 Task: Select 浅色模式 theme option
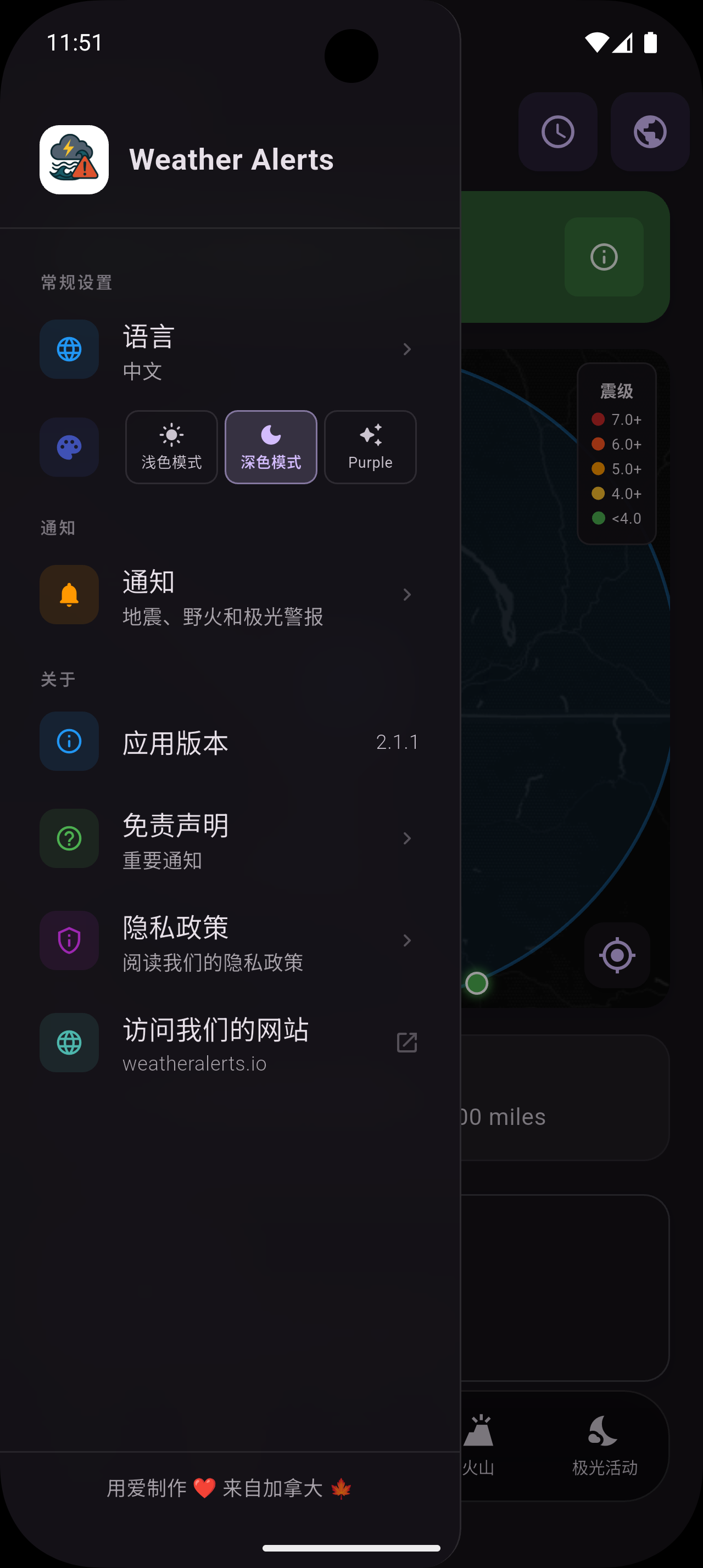171,447
